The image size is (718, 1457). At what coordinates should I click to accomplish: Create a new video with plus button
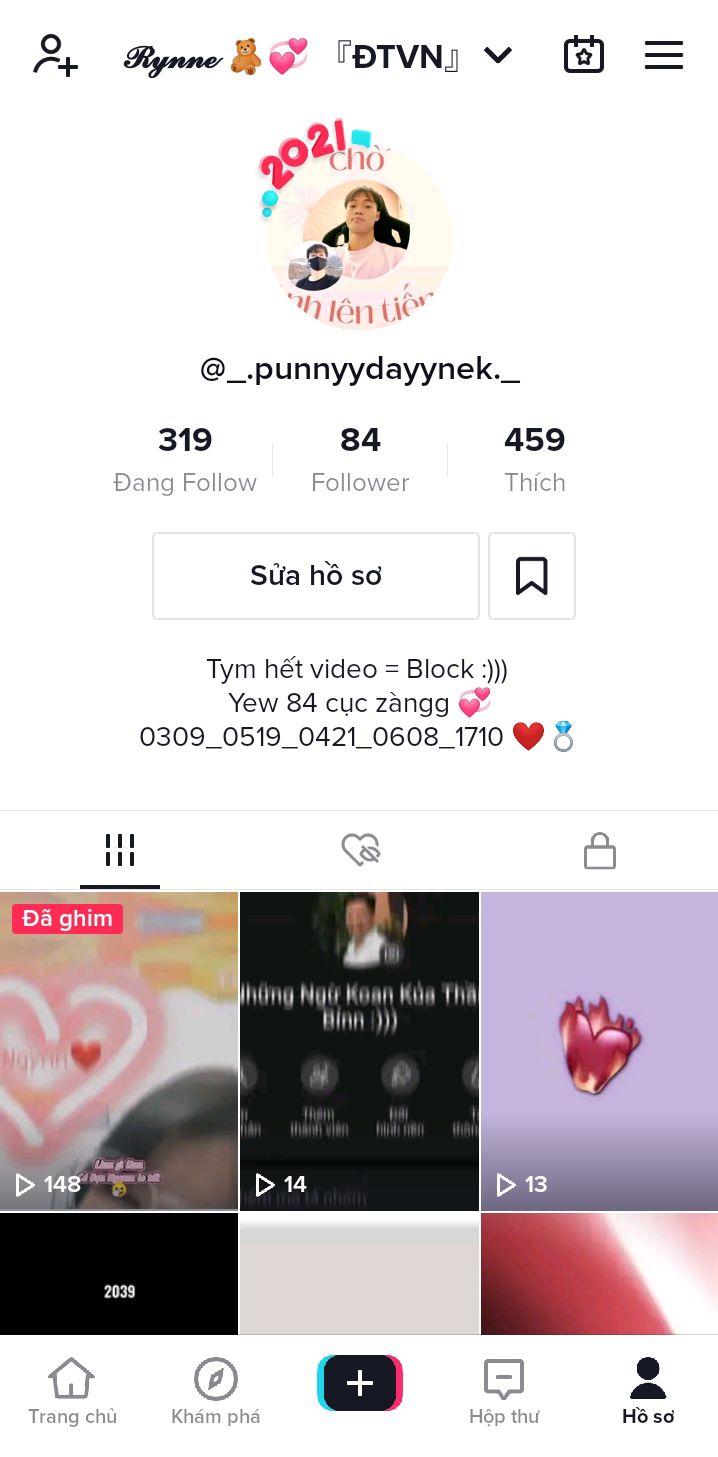pos(360,1384)
